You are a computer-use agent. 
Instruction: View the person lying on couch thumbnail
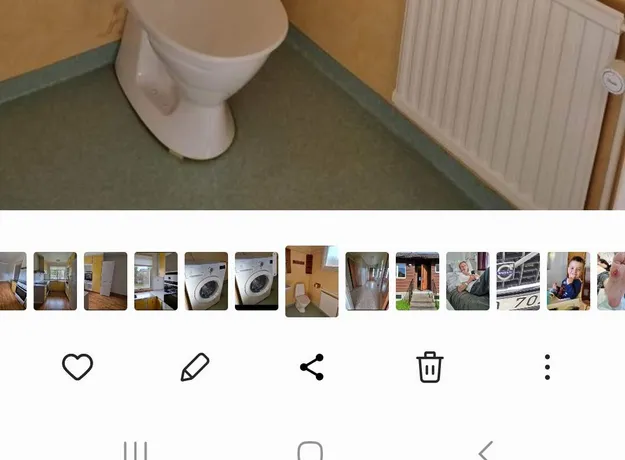468,281
